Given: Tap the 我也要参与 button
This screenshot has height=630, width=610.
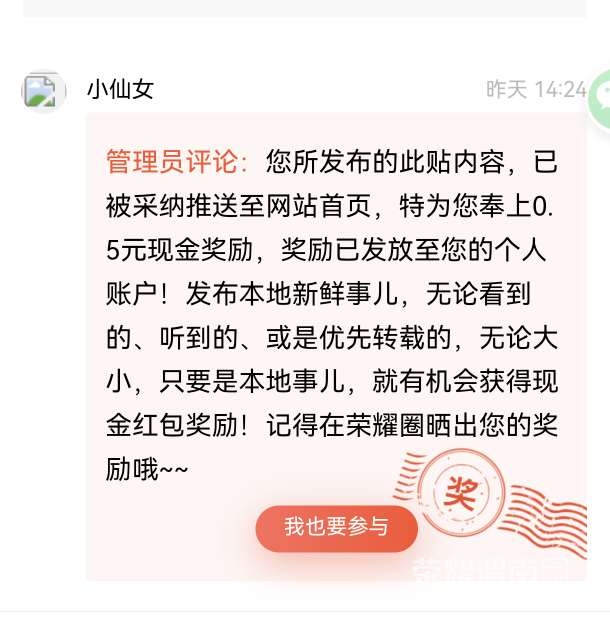Looking at the screenshot, I should click(x=336, y=527).
